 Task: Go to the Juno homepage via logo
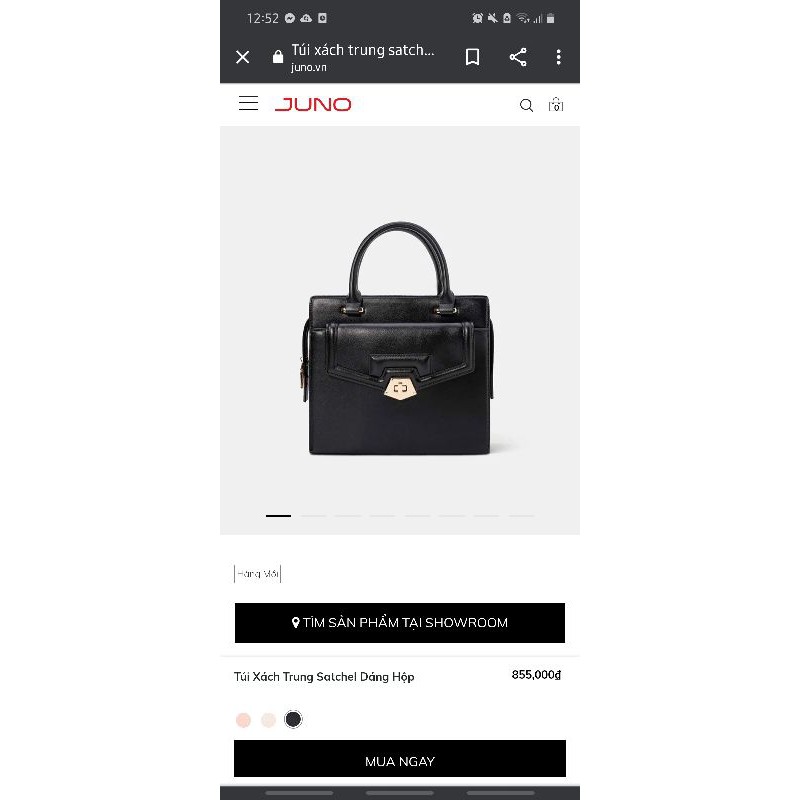pos(313,104)
